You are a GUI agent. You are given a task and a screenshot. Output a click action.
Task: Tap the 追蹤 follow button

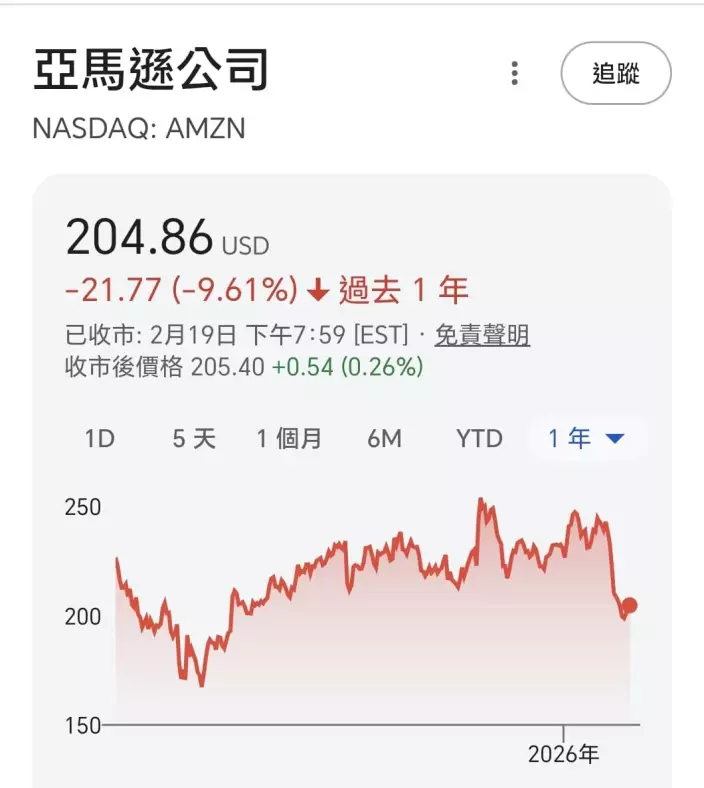(x=615, y=73)
